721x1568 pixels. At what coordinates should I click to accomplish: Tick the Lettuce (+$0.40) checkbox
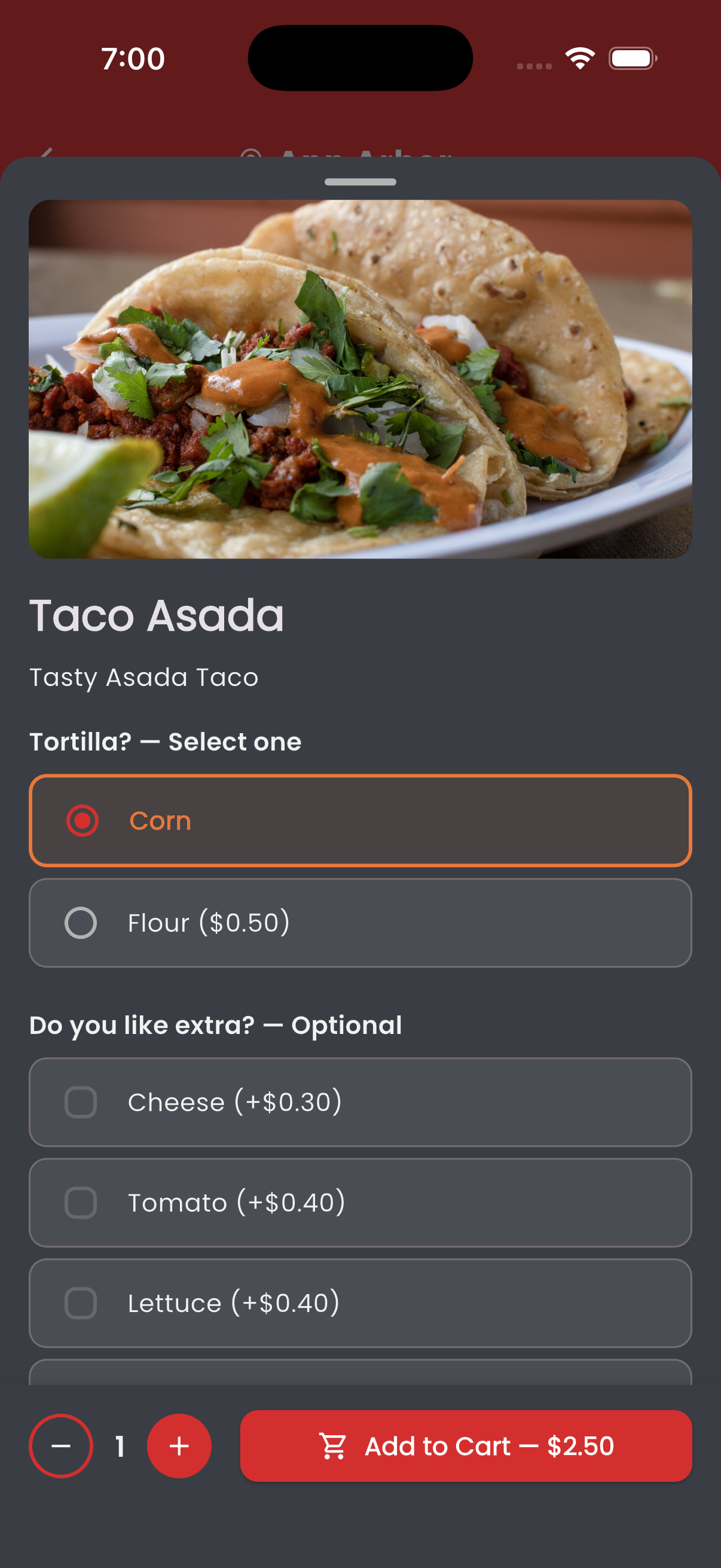[81, 1303]
